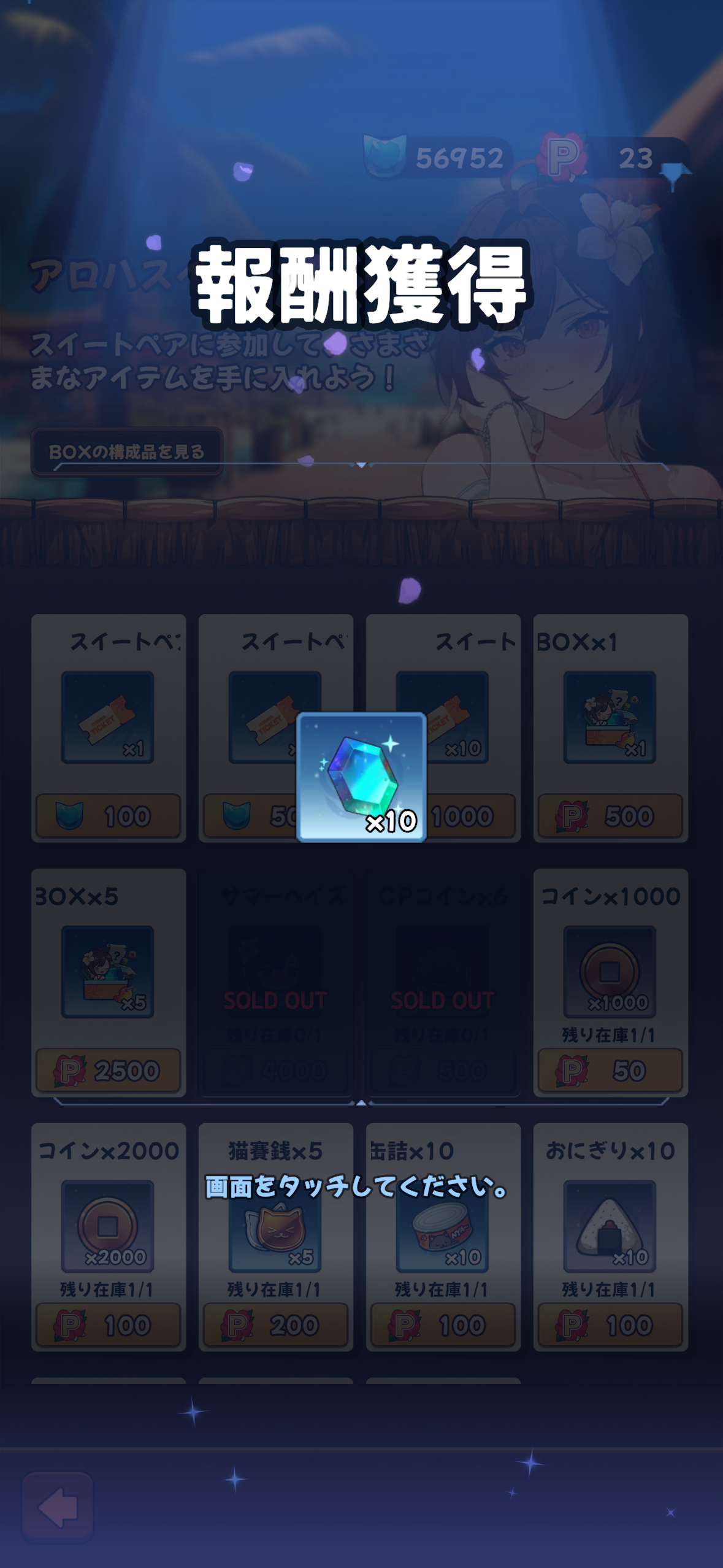
Task: Tap the x10 gem reward tile
Action: (361, 777)
